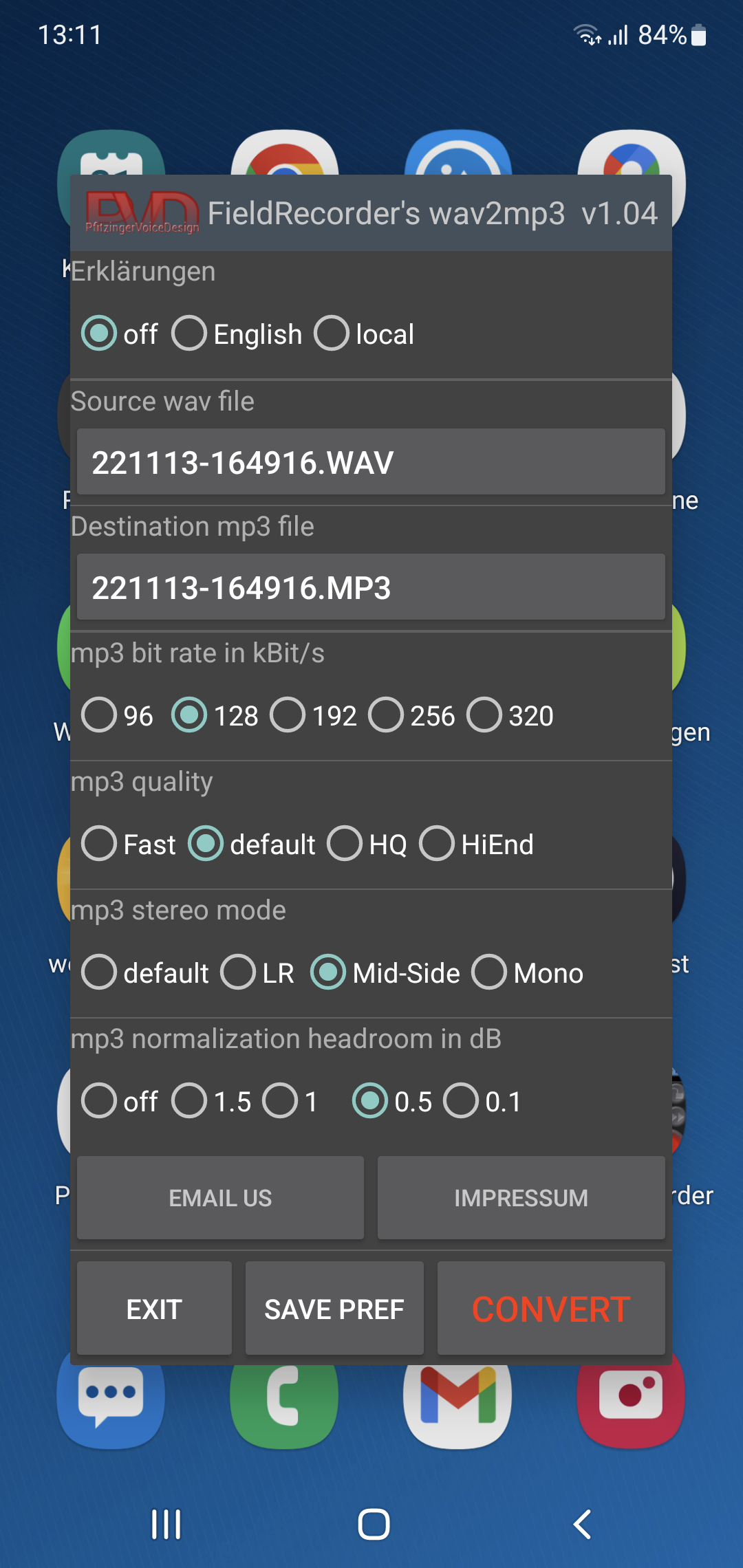Turn normalization headroom off

pos(100,1101)
